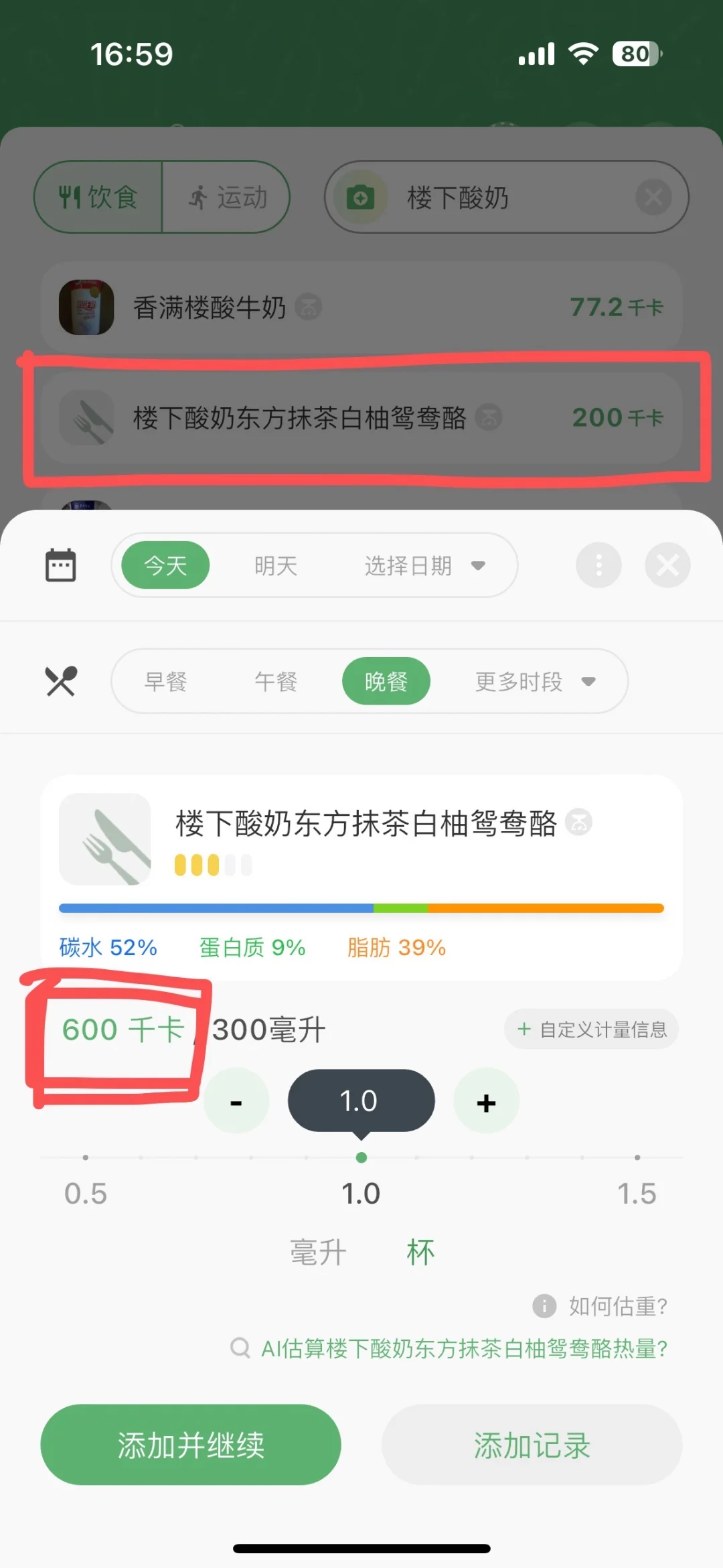
Task: Switch the unit to 杯
Action: 420,1253
